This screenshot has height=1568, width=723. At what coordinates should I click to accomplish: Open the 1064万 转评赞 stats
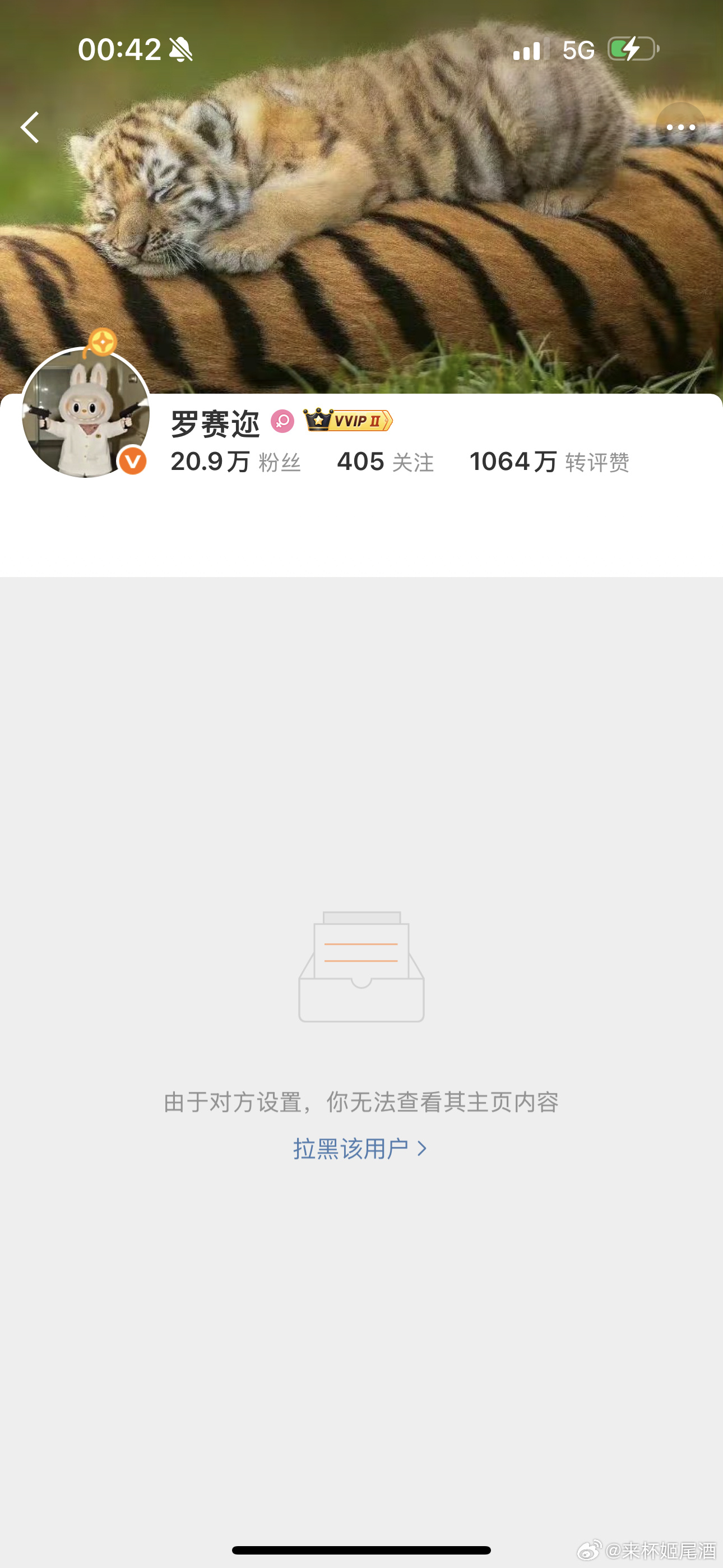point(549,462)
